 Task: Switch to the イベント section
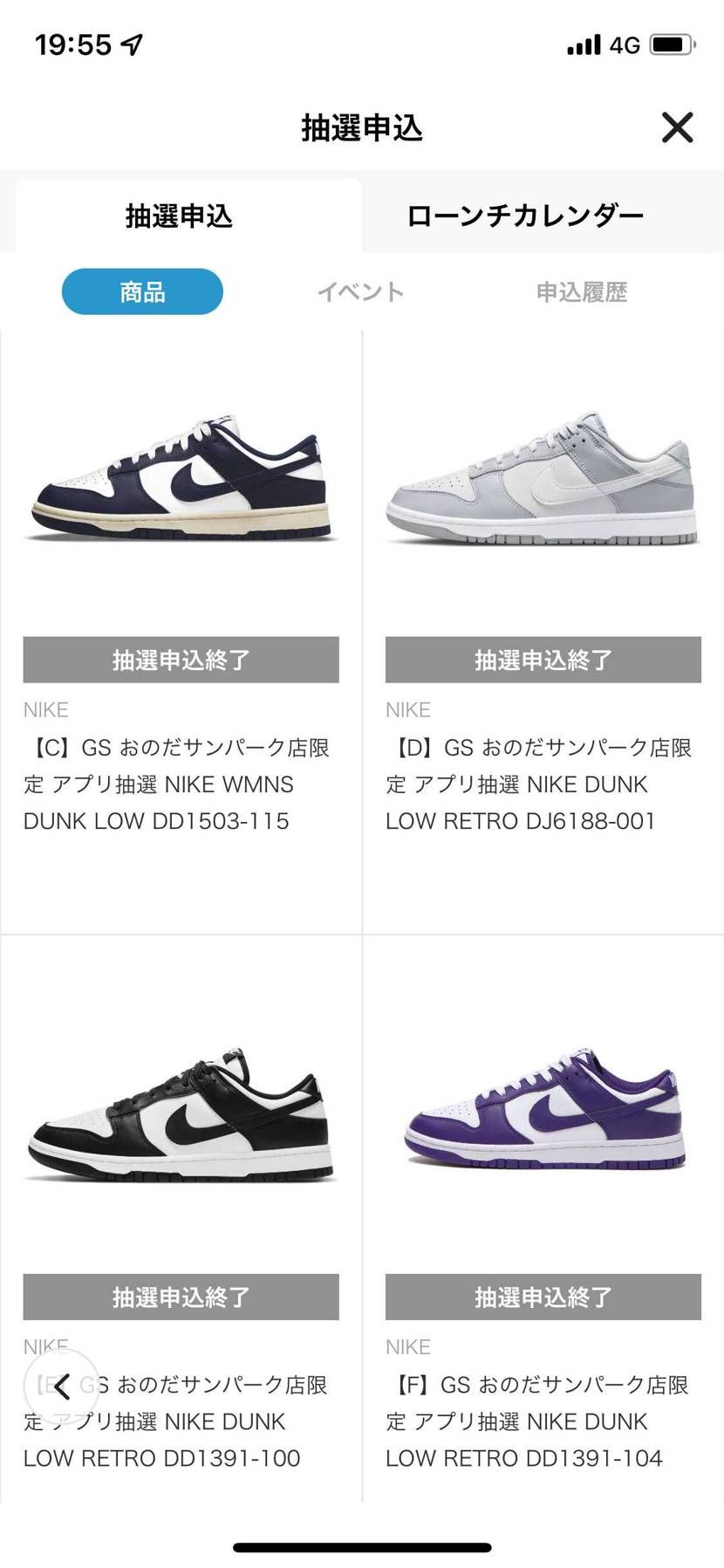pos(360,291)
